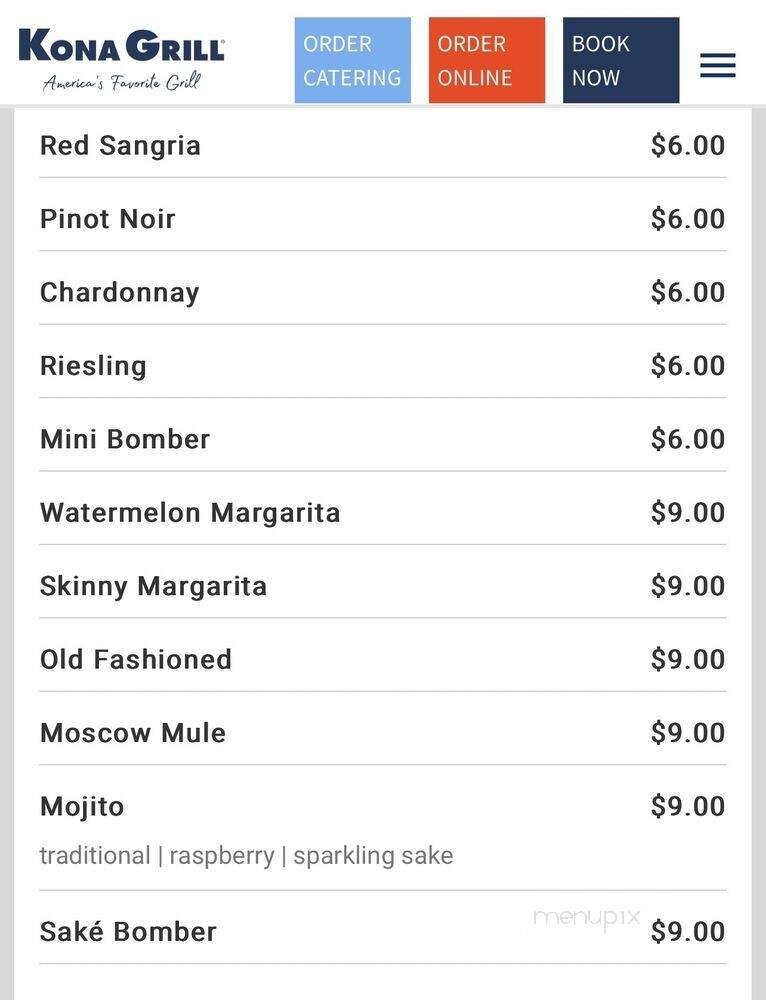Open the hamburger navigation menu

717,64
